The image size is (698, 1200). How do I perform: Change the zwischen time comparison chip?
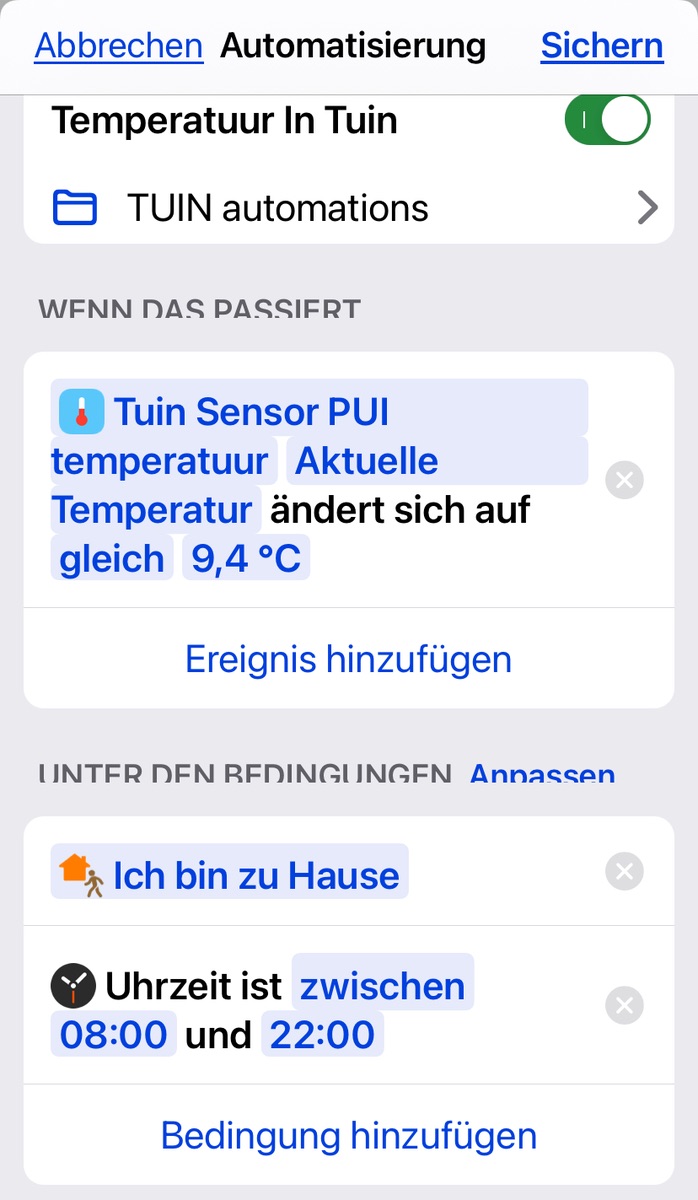point(383,986)
